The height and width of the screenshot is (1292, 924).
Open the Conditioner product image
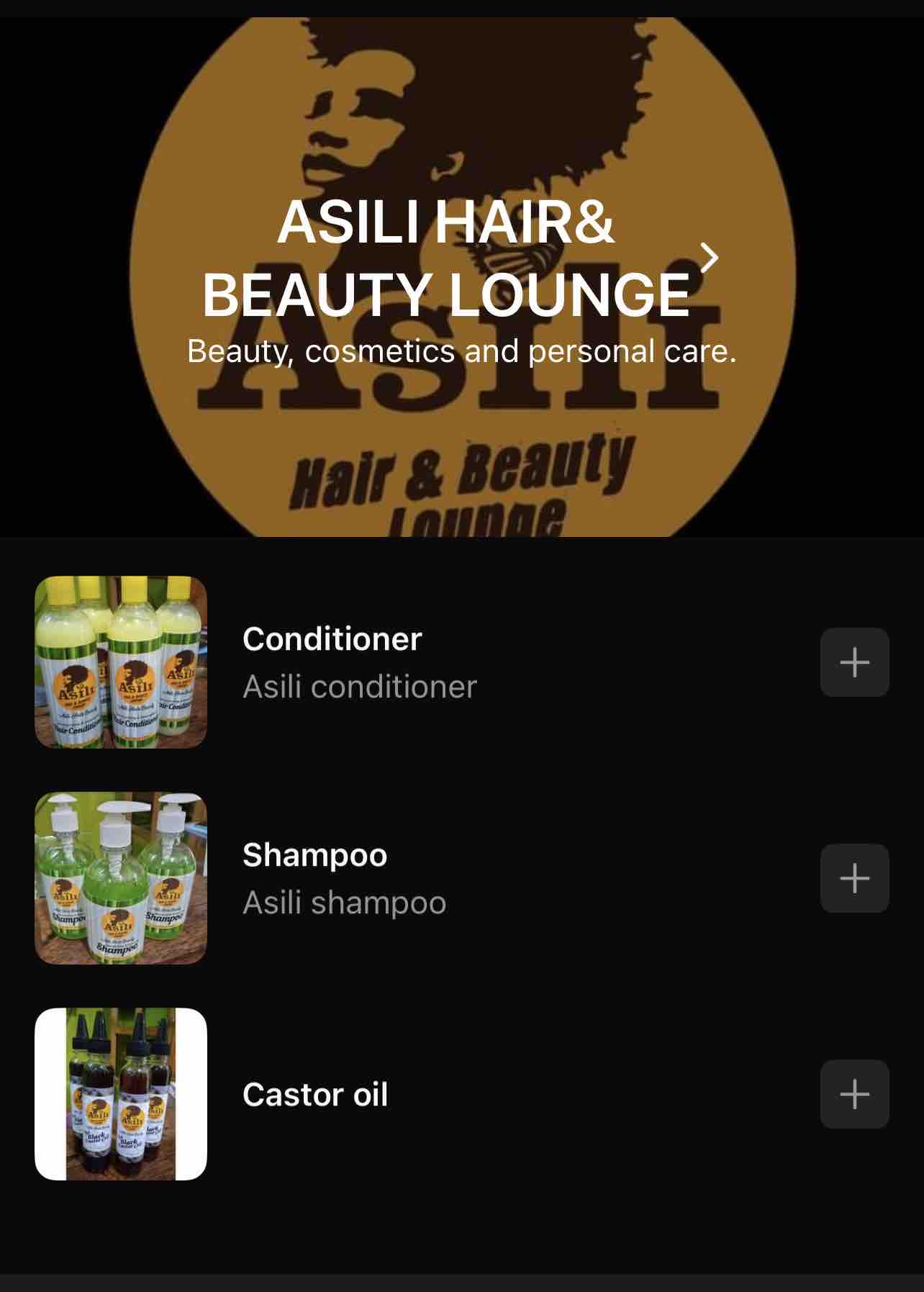pyautogui.click(x=121, y=662)
